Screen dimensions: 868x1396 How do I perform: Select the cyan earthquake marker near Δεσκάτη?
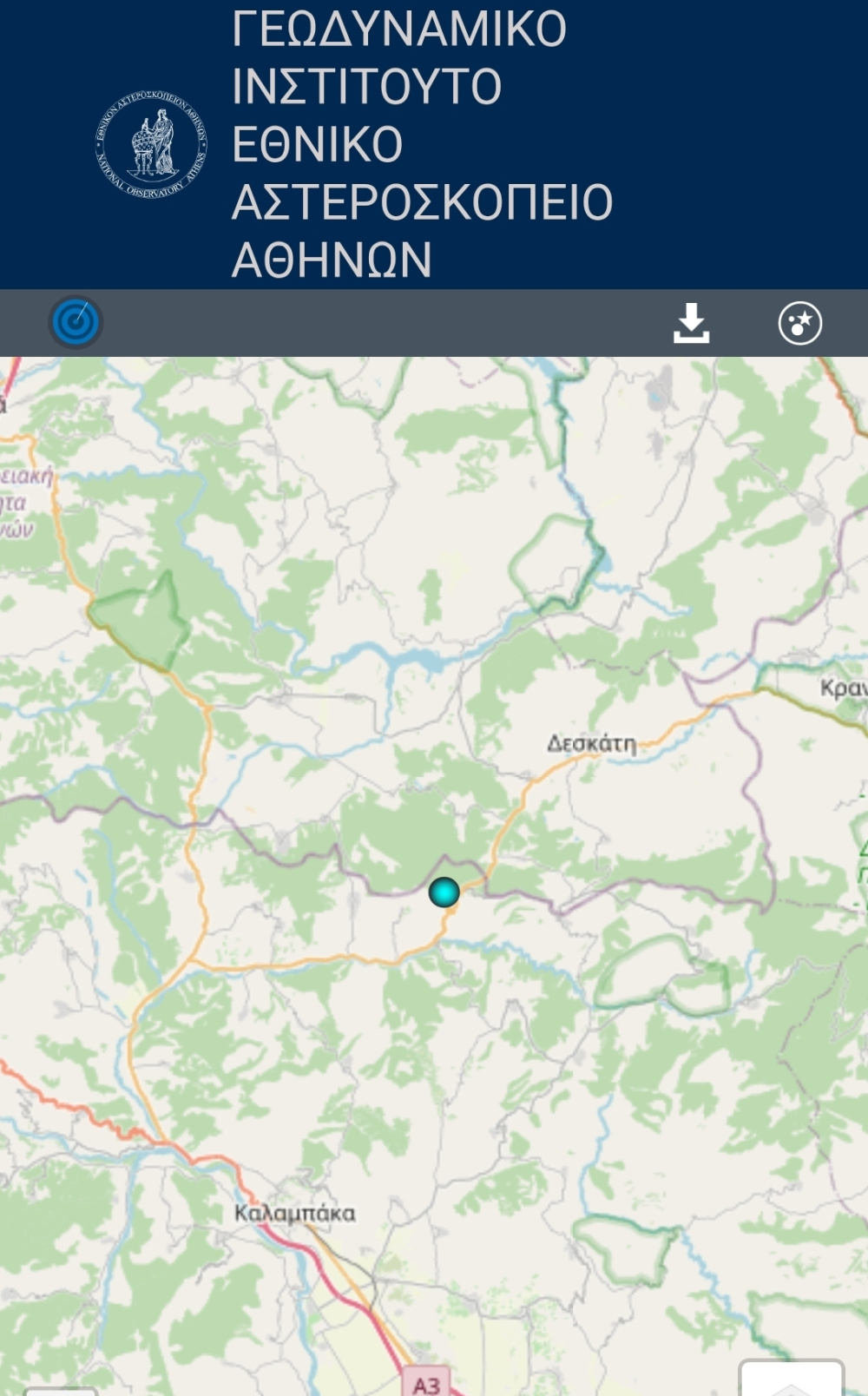pyautogui.click(x=444, y=892)
